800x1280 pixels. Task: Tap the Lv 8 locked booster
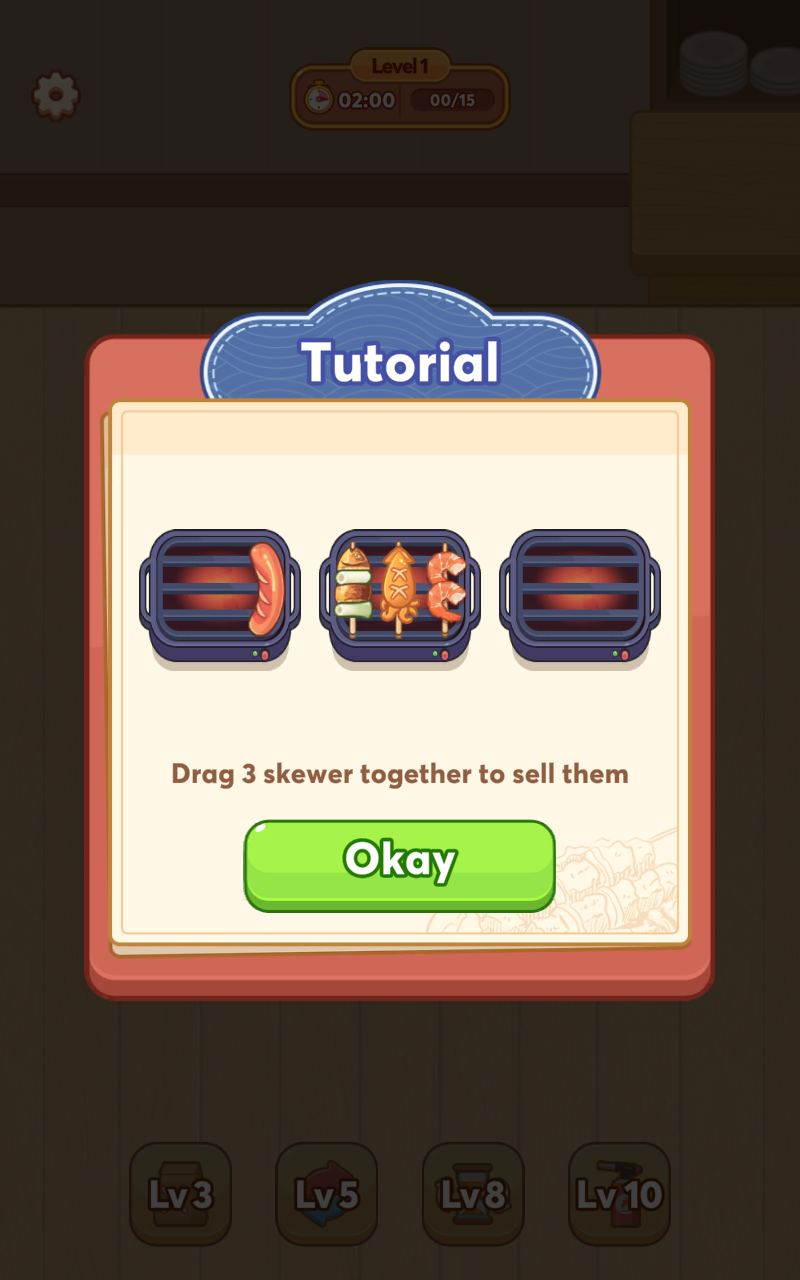(x=473, y=1193)
